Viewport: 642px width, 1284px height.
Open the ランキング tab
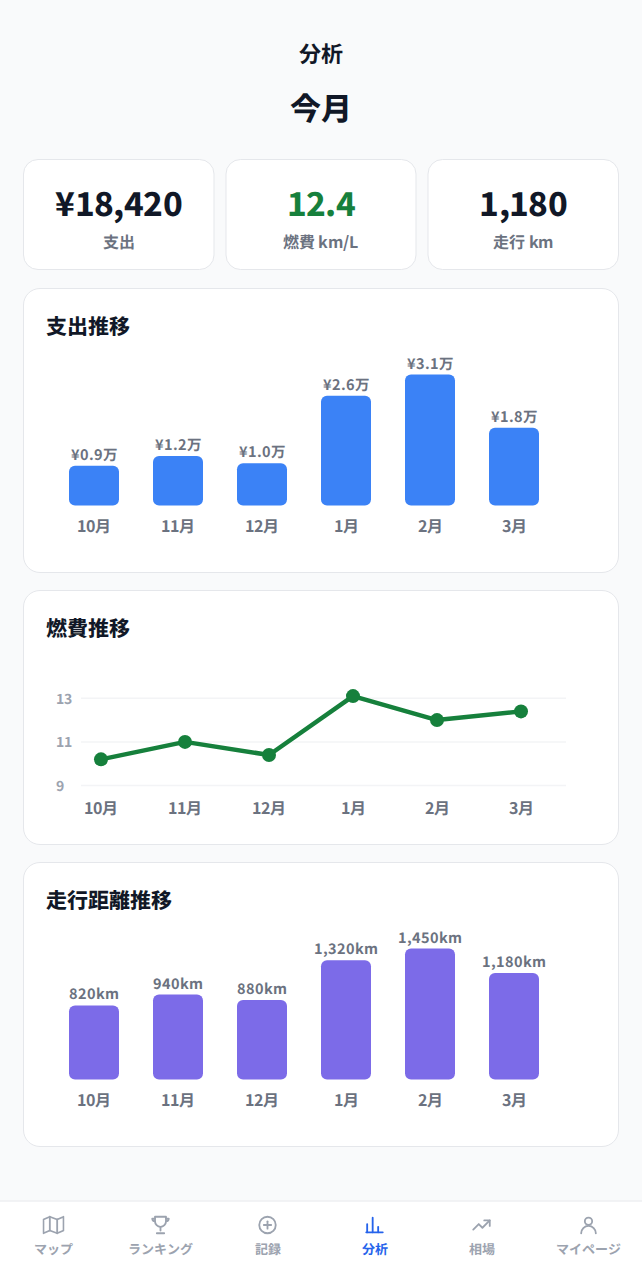pyautogui.click(x=160, y=1236)
